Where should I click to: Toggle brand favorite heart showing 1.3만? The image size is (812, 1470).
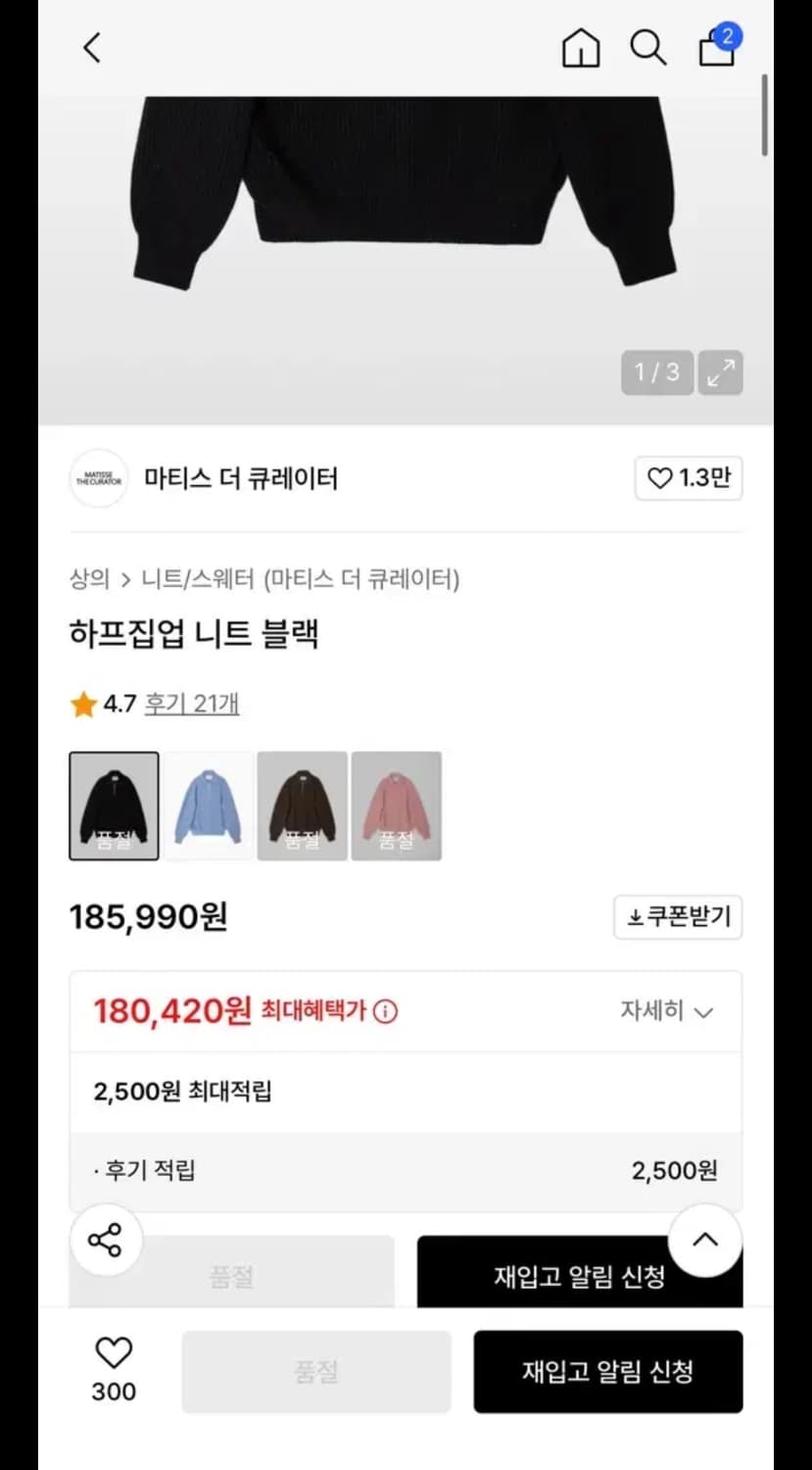[x=689, y=478]
